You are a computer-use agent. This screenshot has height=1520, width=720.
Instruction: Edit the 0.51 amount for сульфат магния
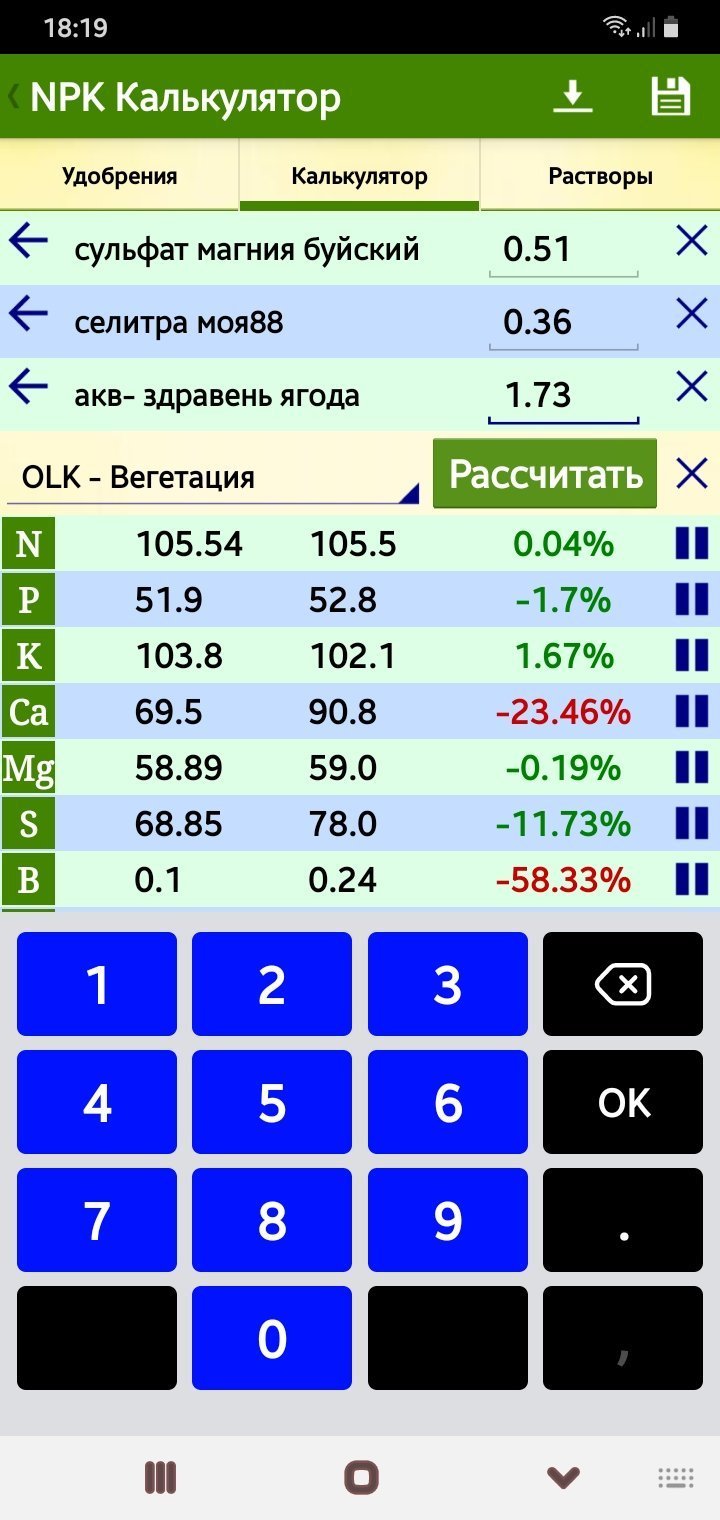pyautogui.click(x=563, y=250)
